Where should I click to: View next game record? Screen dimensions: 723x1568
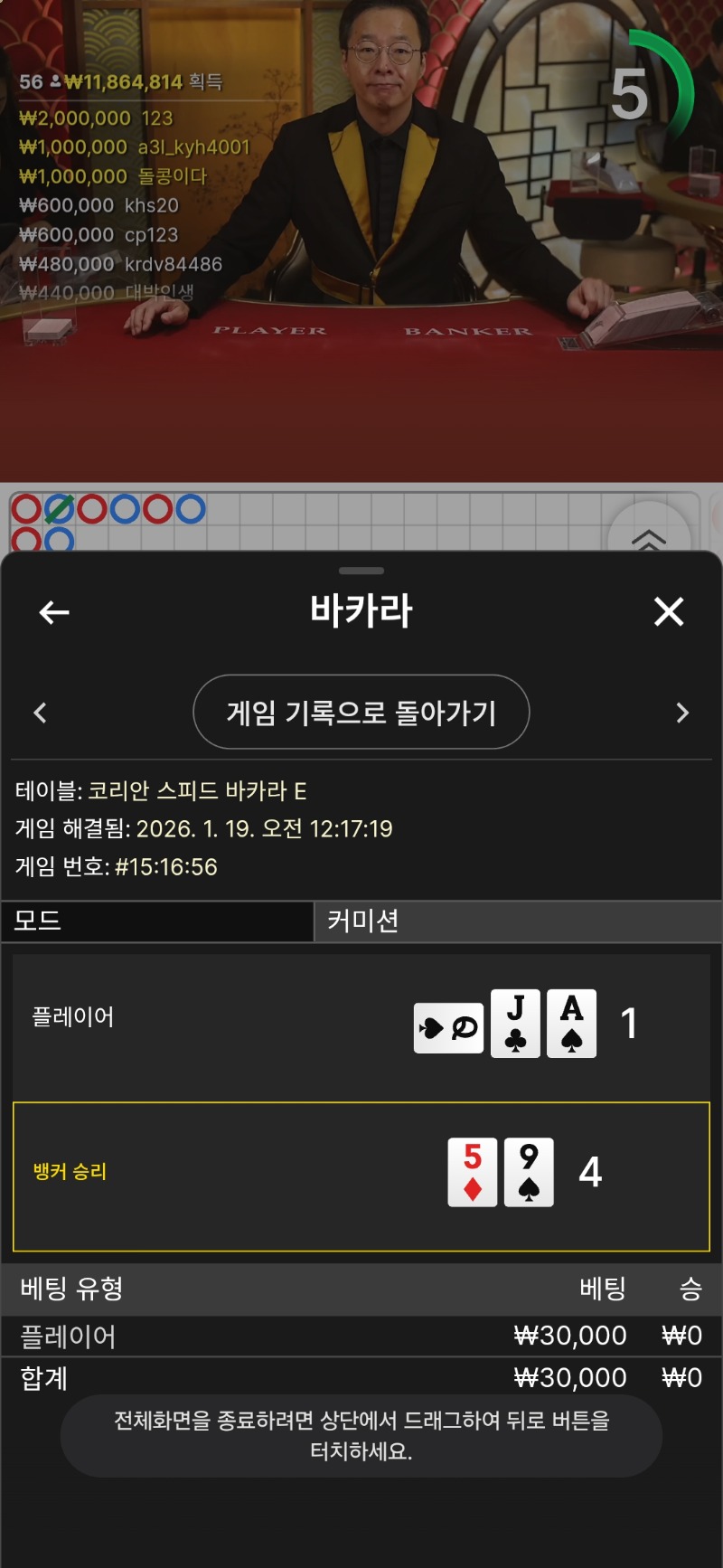(x=682, y=713)
